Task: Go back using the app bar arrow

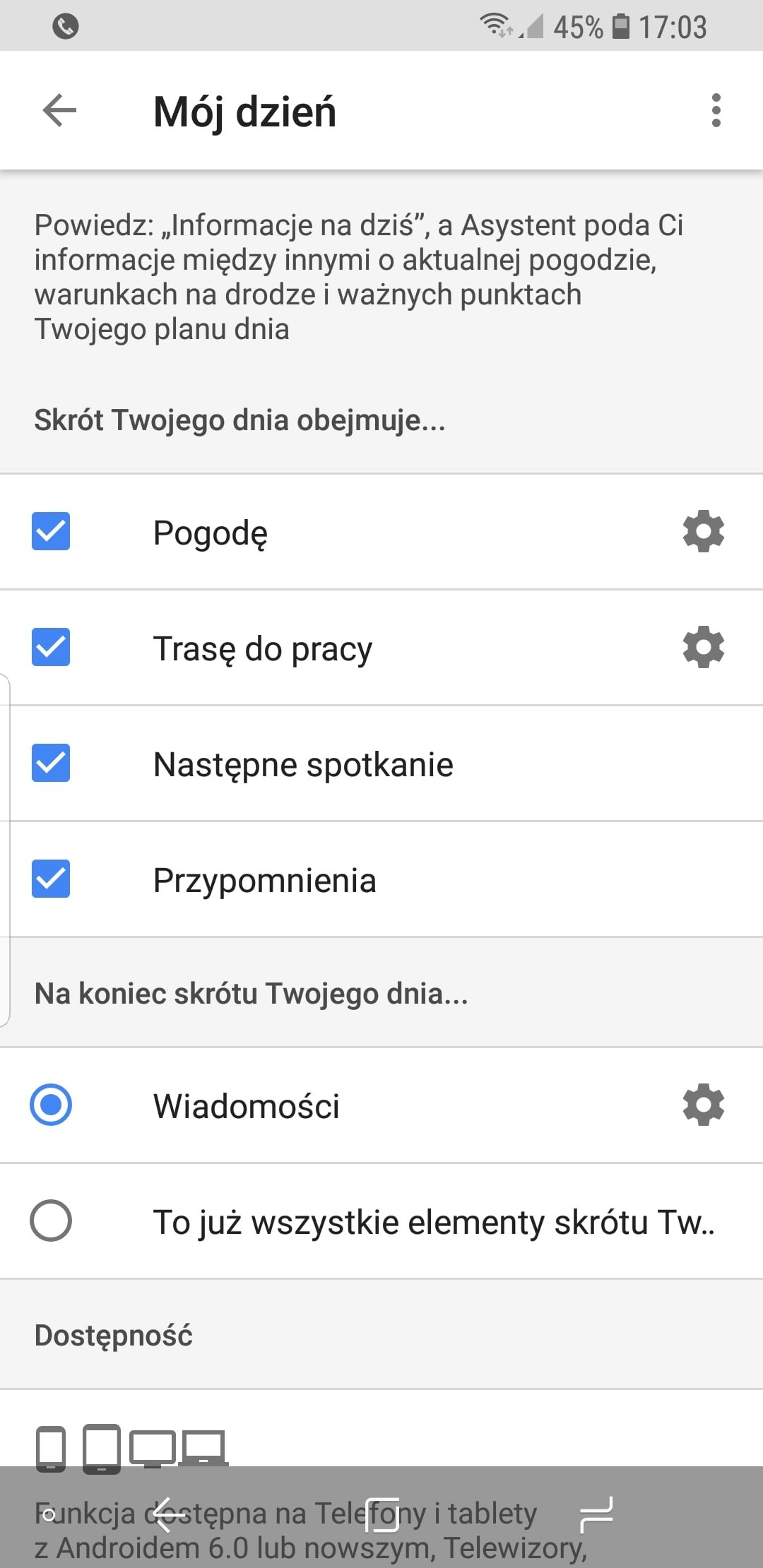Action: pos(59,111)
